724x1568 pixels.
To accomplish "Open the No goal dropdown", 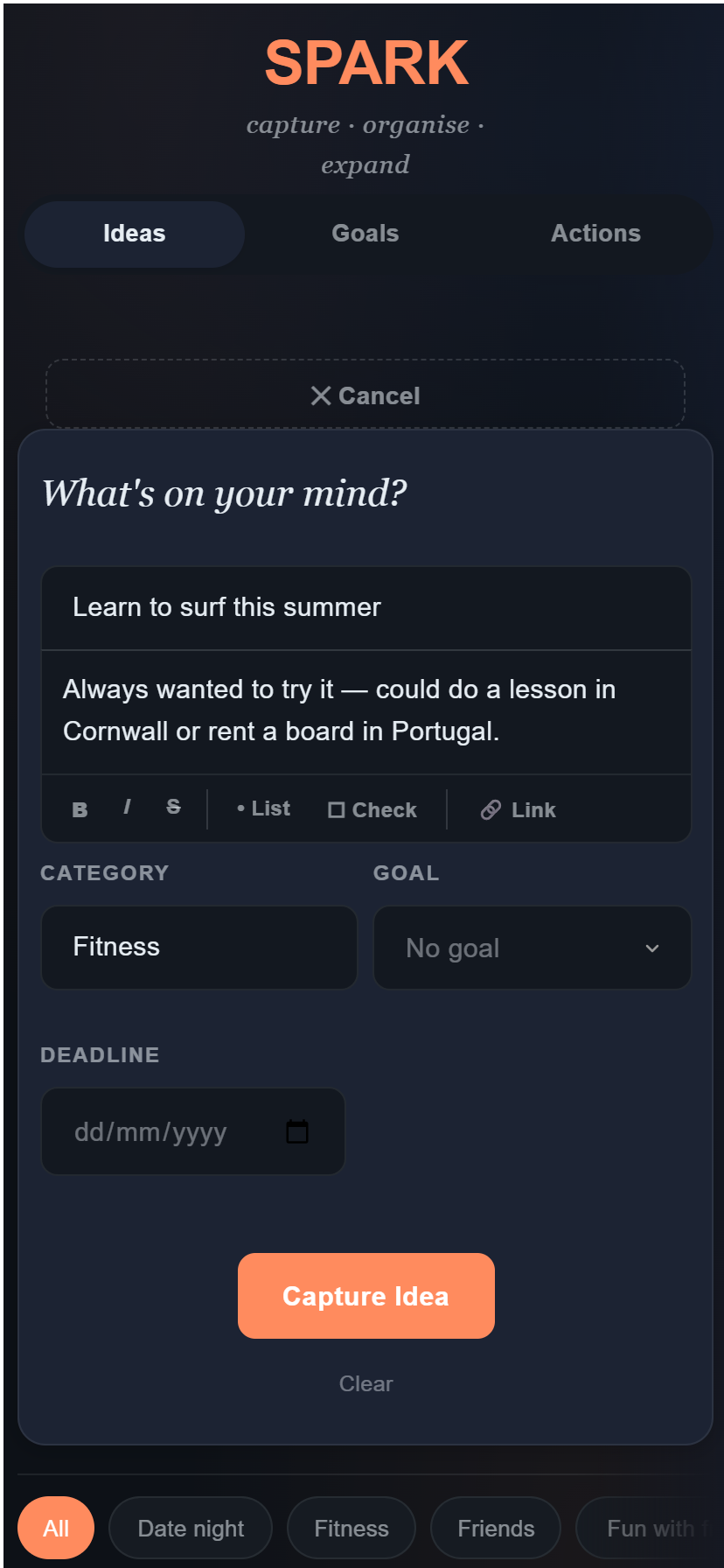I will (x=532, y=948).
